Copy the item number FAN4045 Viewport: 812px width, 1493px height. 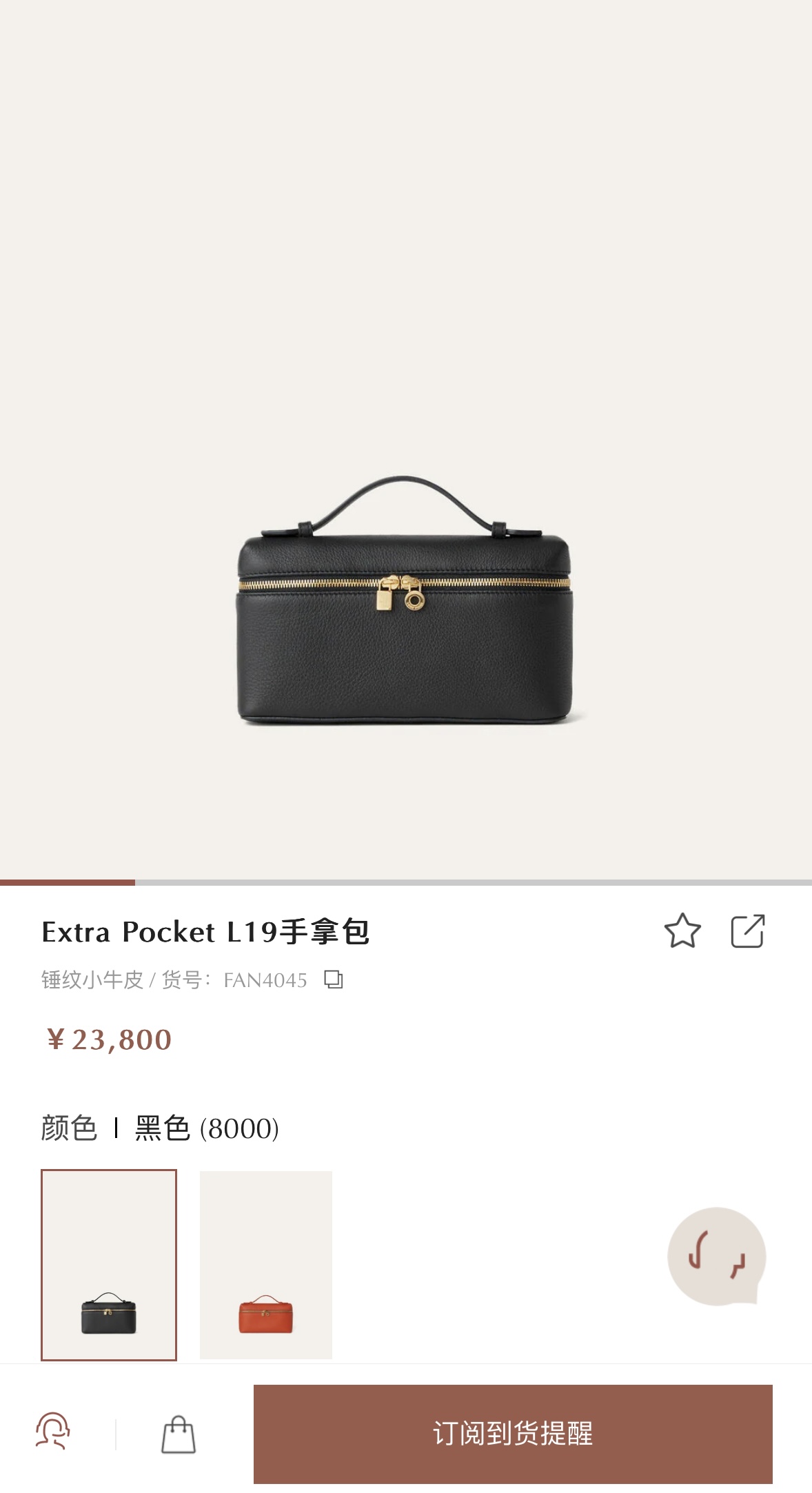334,979
